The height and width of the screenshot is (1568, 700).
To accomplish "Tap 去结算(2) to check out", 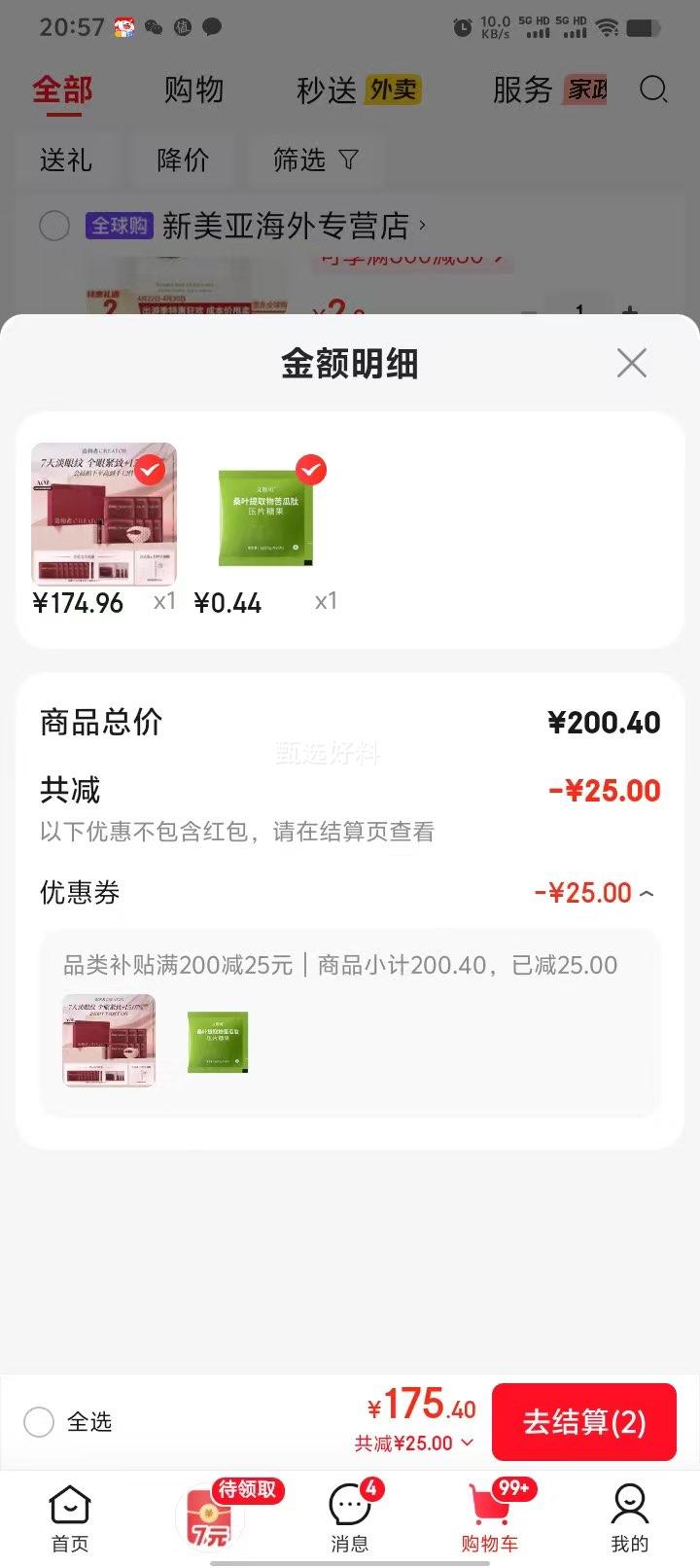I will tap(584, 1422).
